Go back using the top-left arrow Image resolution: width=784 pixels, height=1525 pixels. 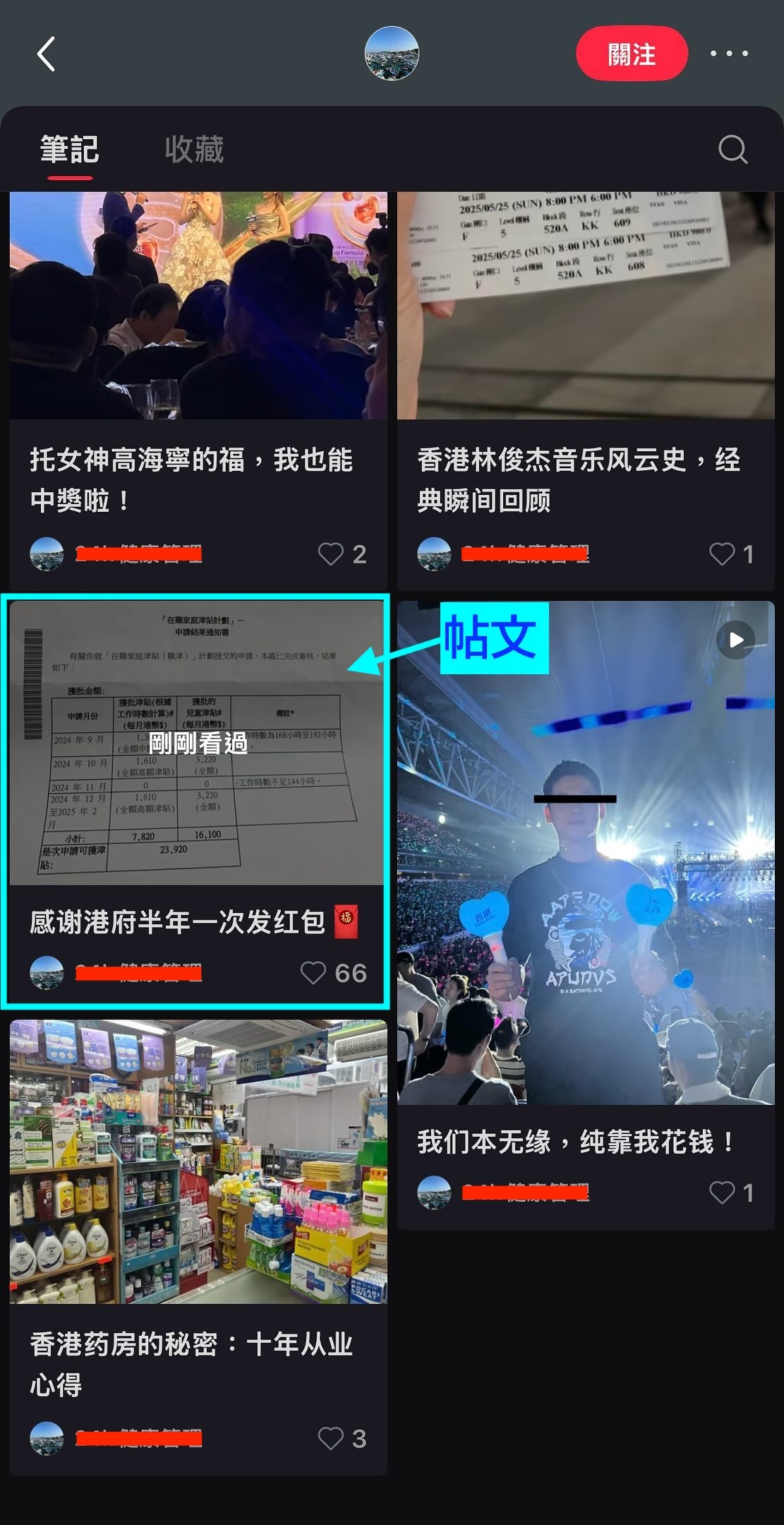tap(47, 54)
